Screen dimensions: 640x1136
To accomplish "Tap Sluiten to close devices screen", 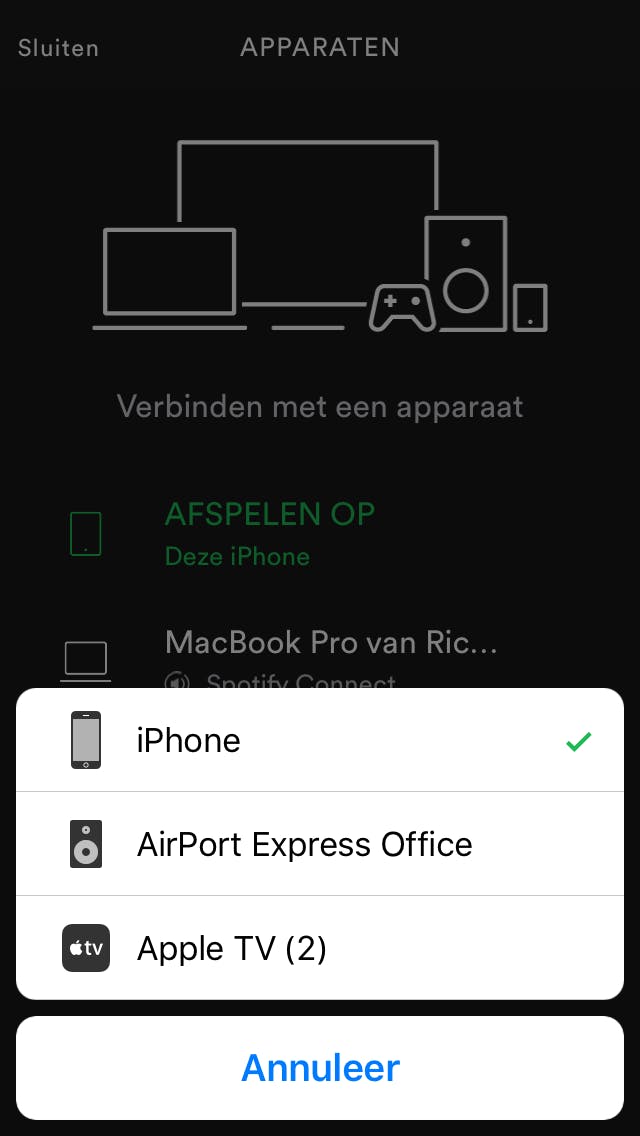I will (x=58, y=47).
